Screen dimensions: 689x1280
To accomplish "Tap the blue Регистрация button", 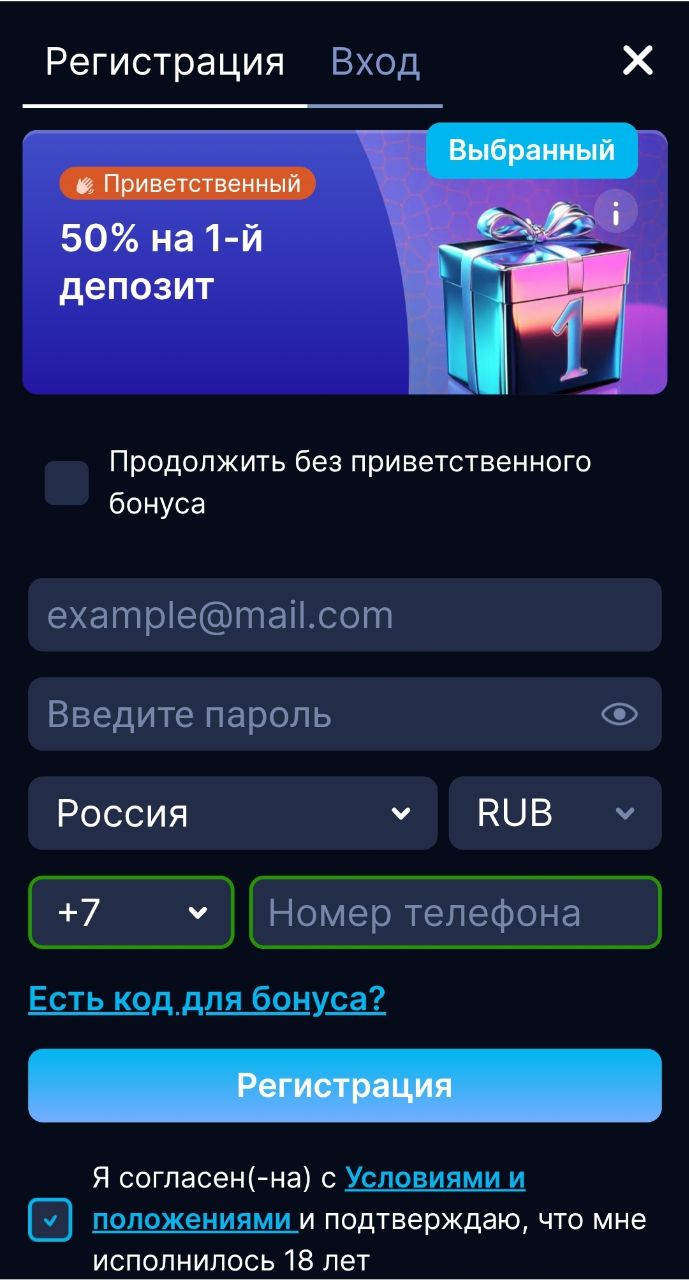I will (344, 1085).
